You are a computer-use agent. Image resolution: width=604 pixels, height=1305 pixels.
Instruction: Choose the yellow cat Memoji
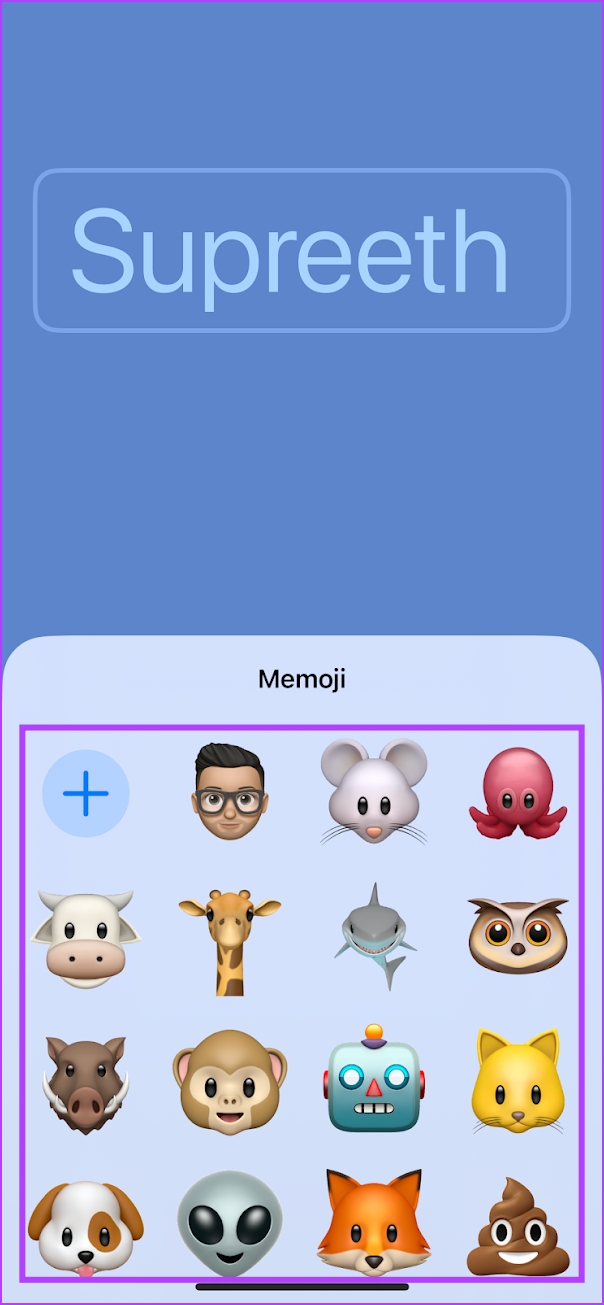518,1084
